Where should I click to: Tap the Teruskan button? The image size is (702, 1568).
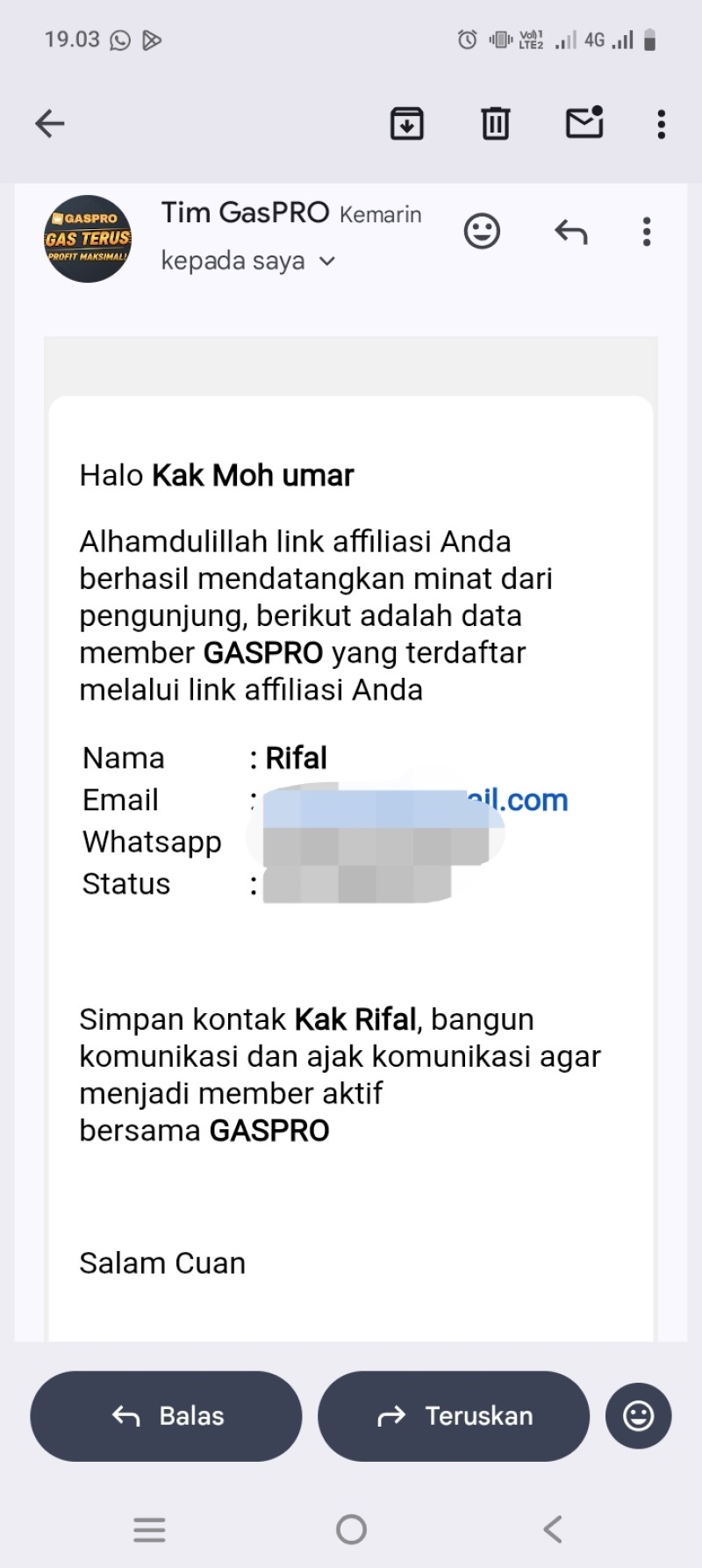coord(454,1416)
